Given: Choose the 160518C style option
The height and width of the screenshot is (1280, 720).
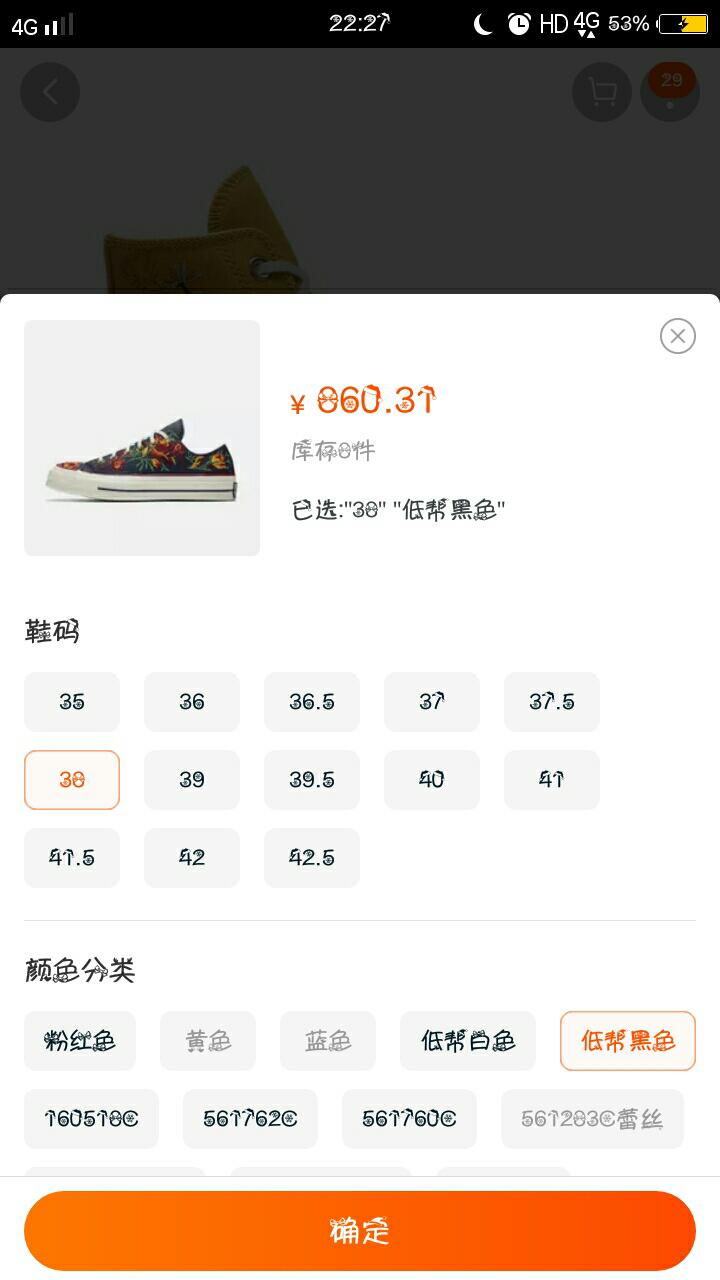Looking at the screenshot, I should tap(91, 1119).
